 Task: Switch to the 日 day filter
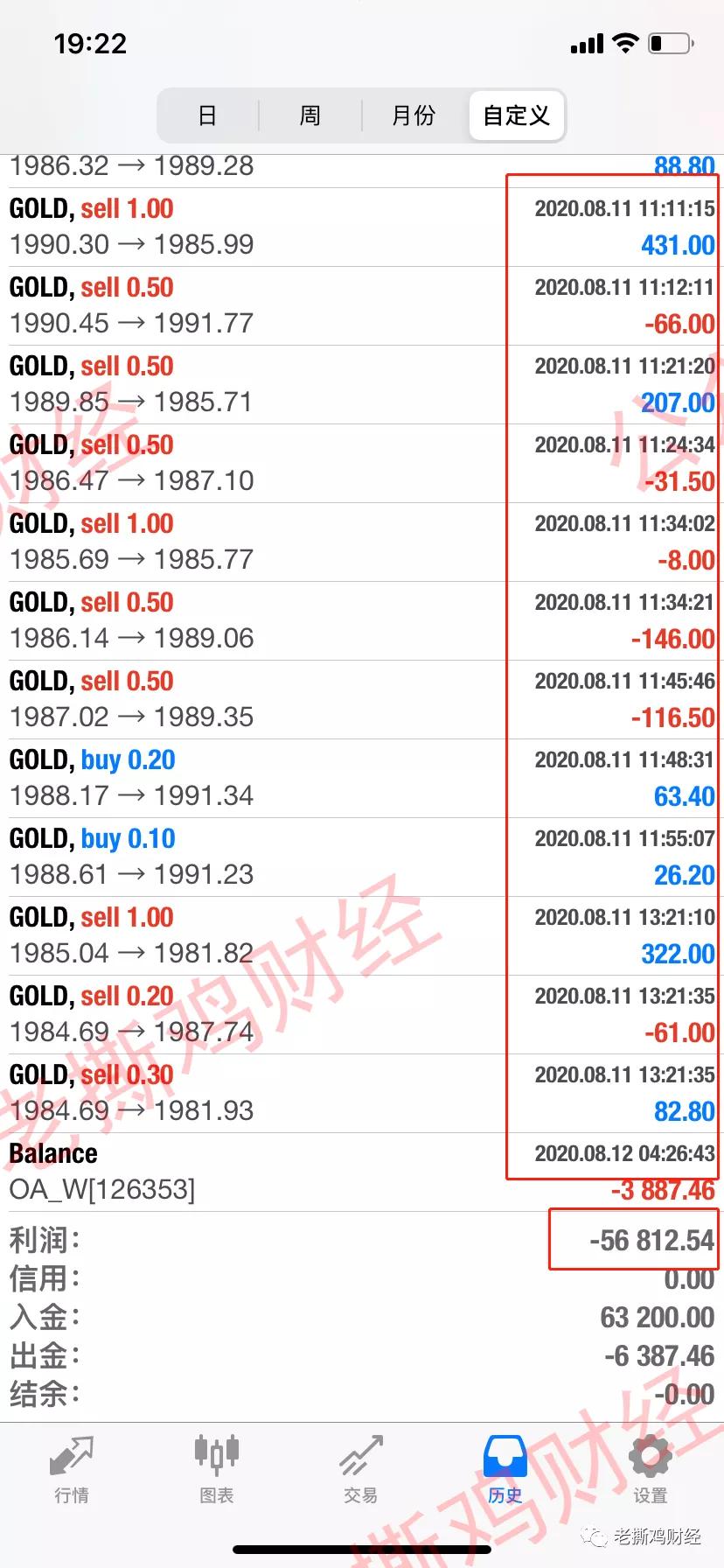(207, 115)
